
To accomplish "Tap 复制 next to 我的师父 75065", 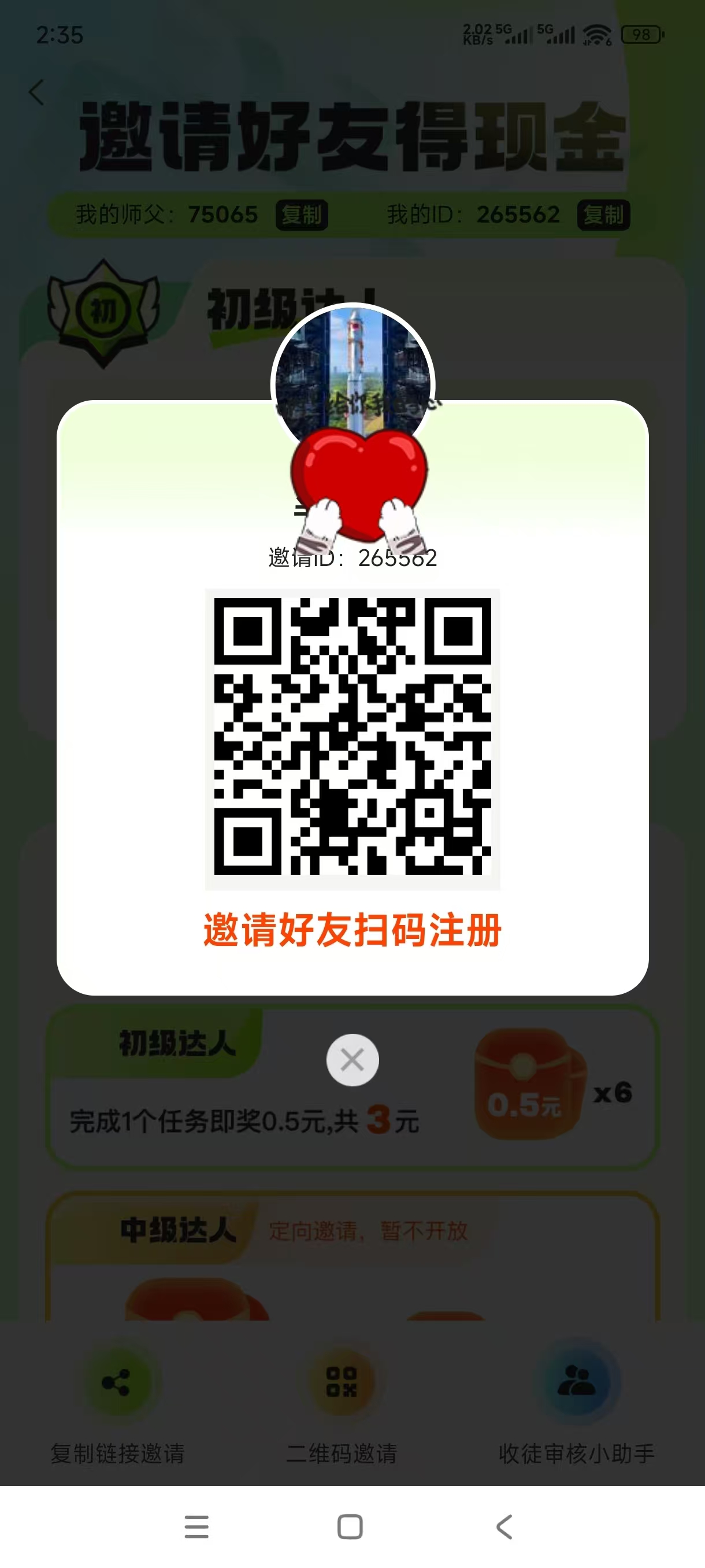I will [x=302, y=215].
